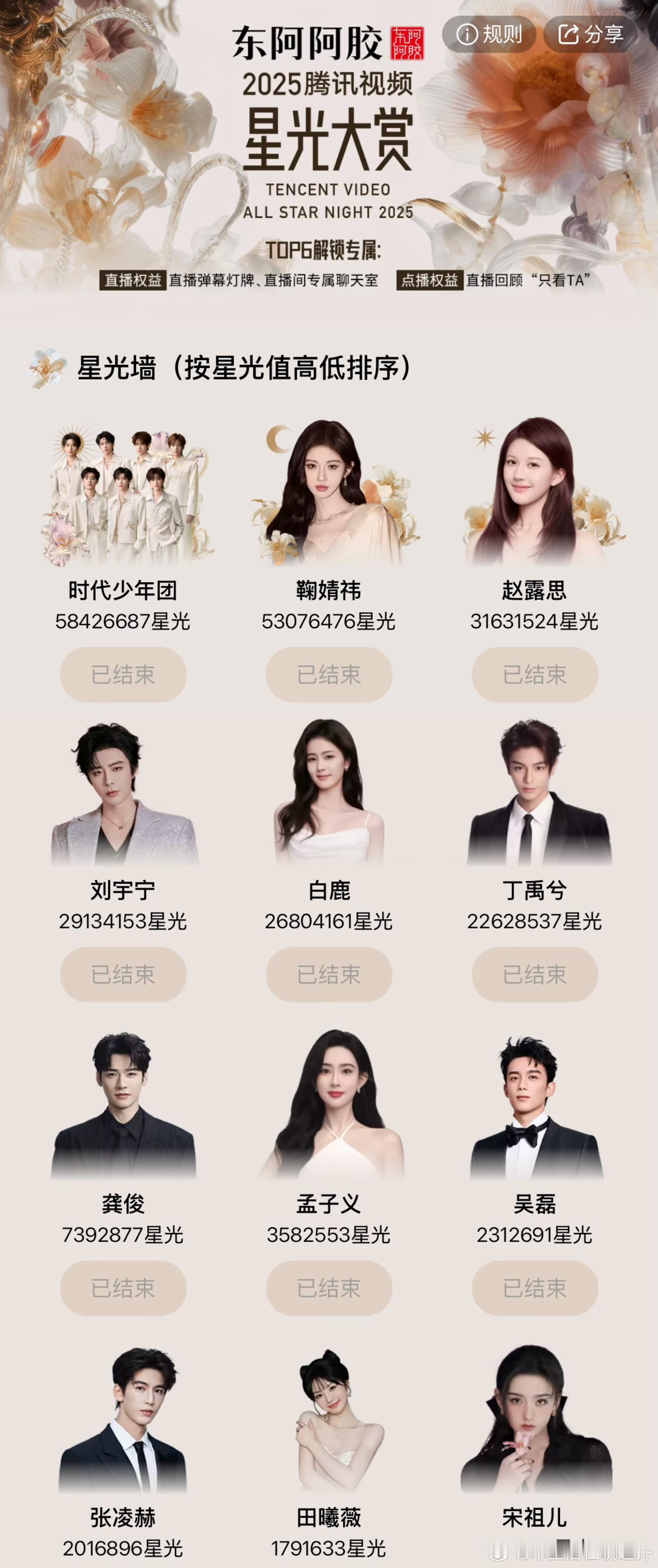Open 田曦薇 star card
The width and height of the screenshot is (658, 1568).
(x=329, y=1421)
